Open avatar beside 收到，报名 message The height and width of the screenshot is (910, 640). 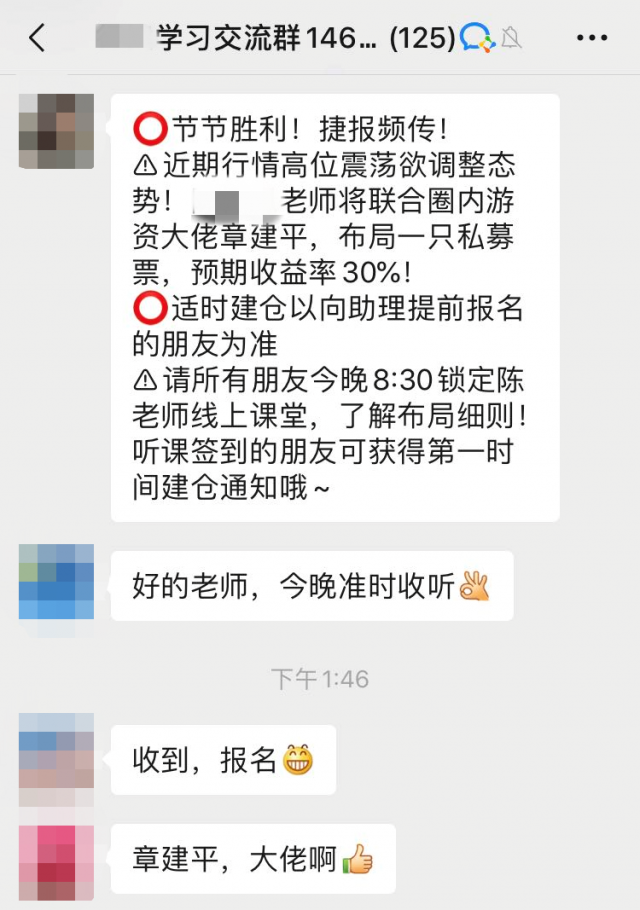[56, 760]
